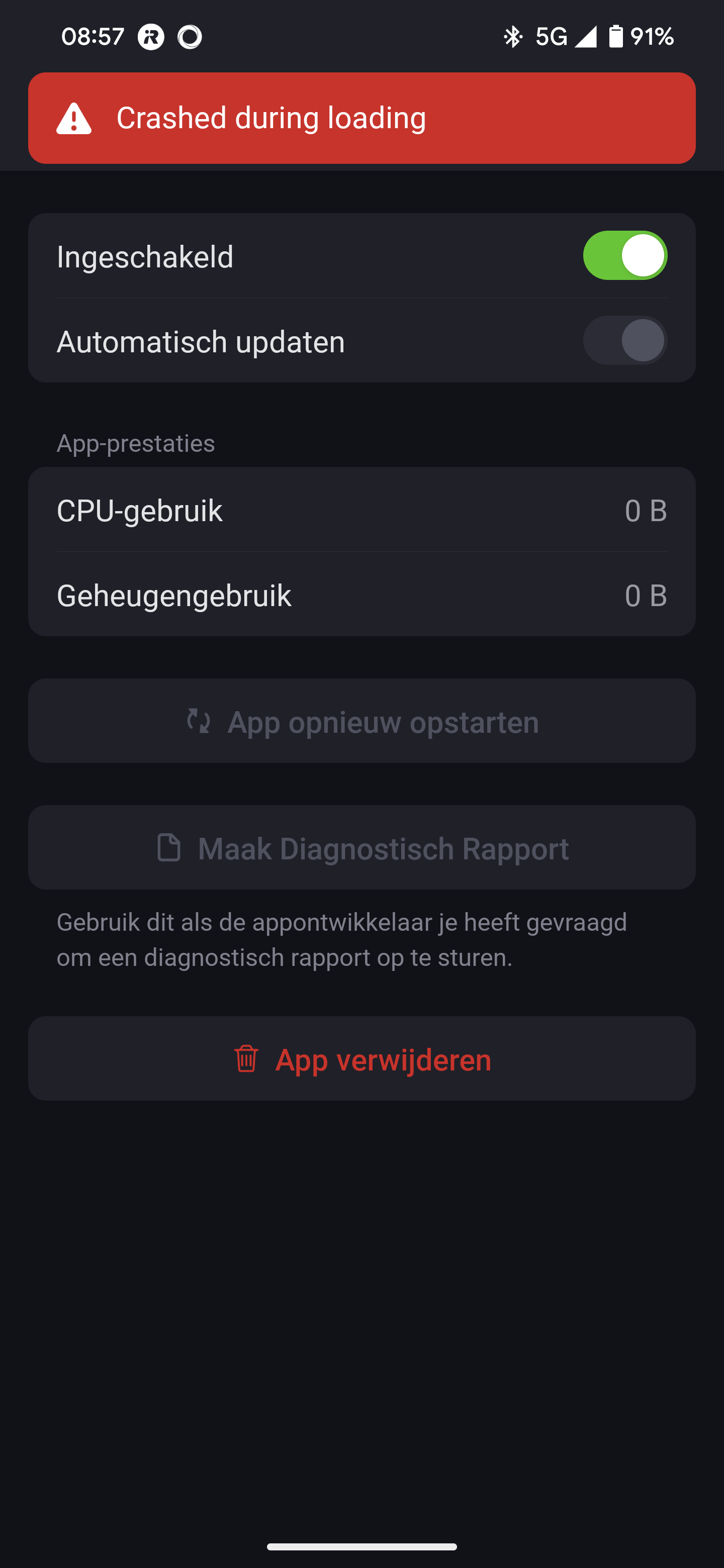Tap App opnieuw opstarten button
The height and width of the screenshot is (1568, 724).
pyautogui.click(x=361, y=721)
